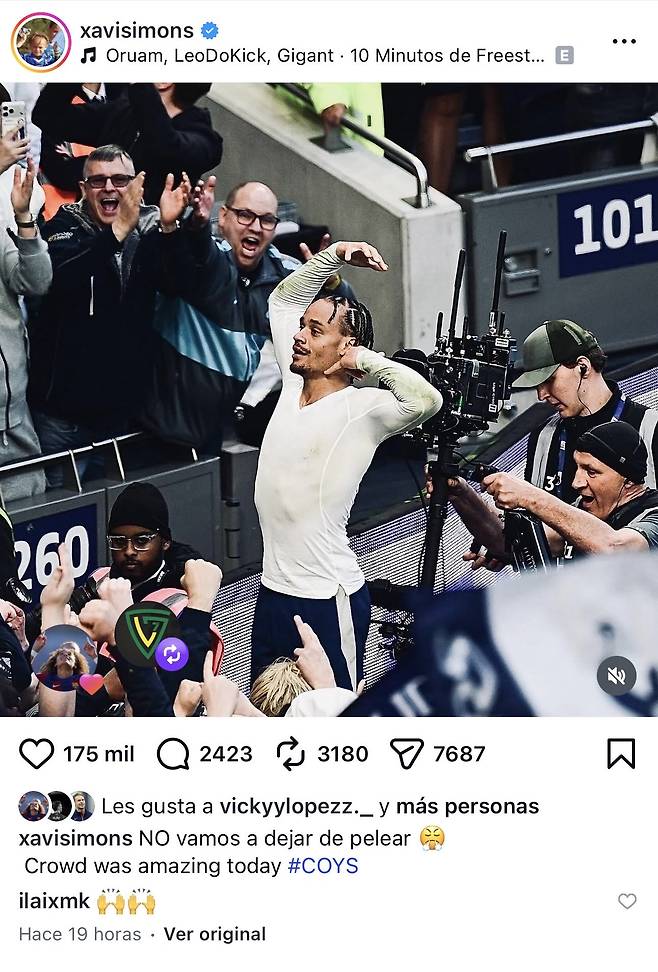The width and height of the screenshot is (658, 972).
Task: Open xavisimons profile picture story
Action: pyautogui.click(x=40, y=42)
